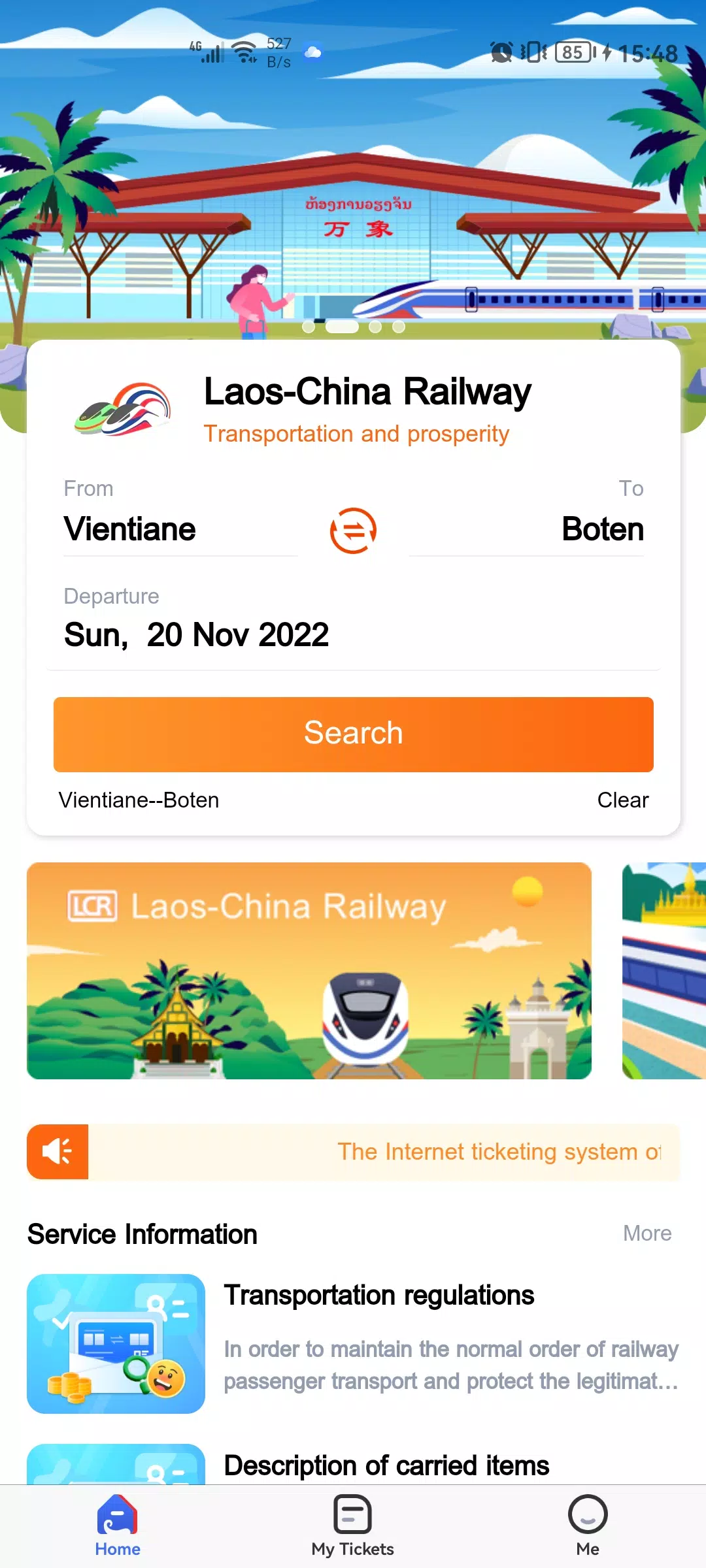Tap More under Service Information
The height and width of the screenshot is (1568, 706).
pos(647,1233)
